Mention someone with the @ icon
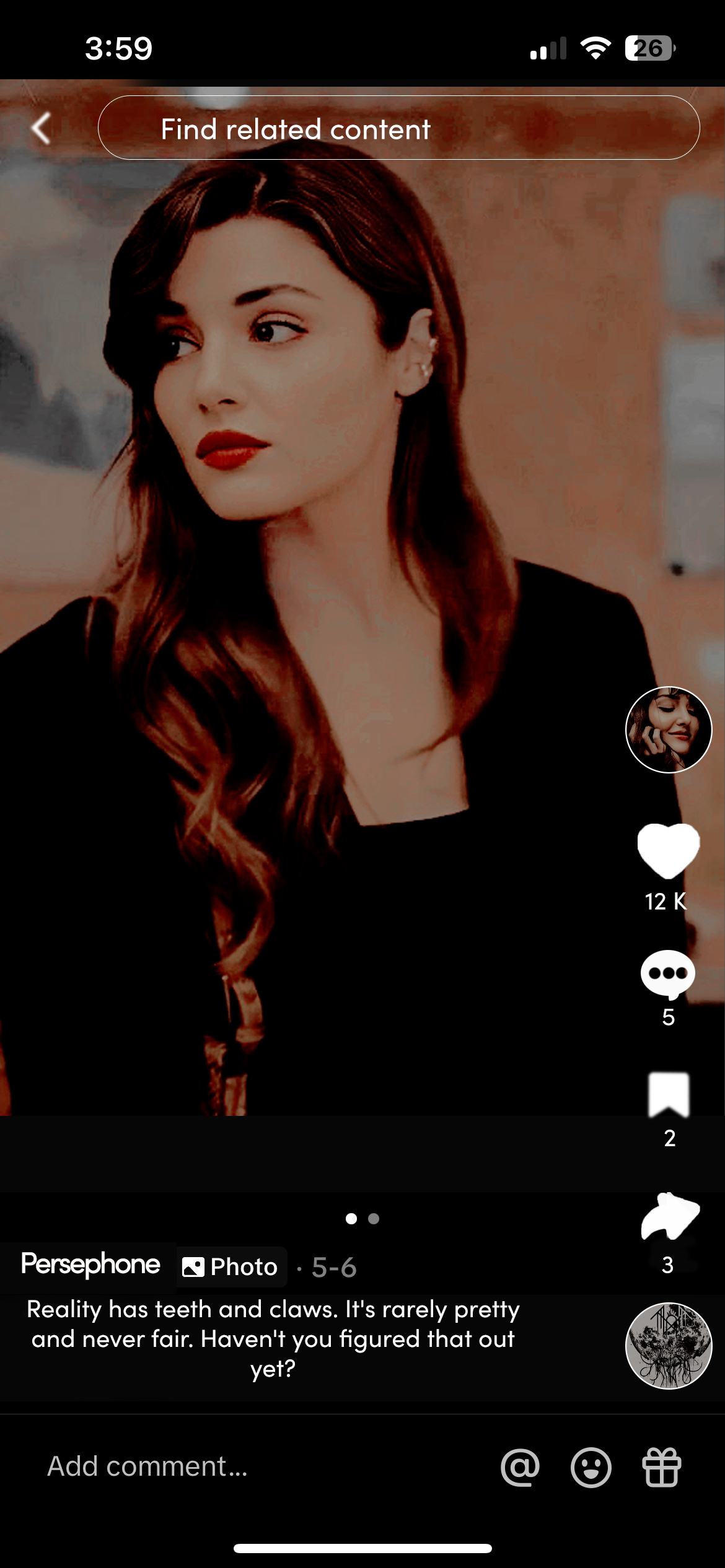 tap(521, 1467)
